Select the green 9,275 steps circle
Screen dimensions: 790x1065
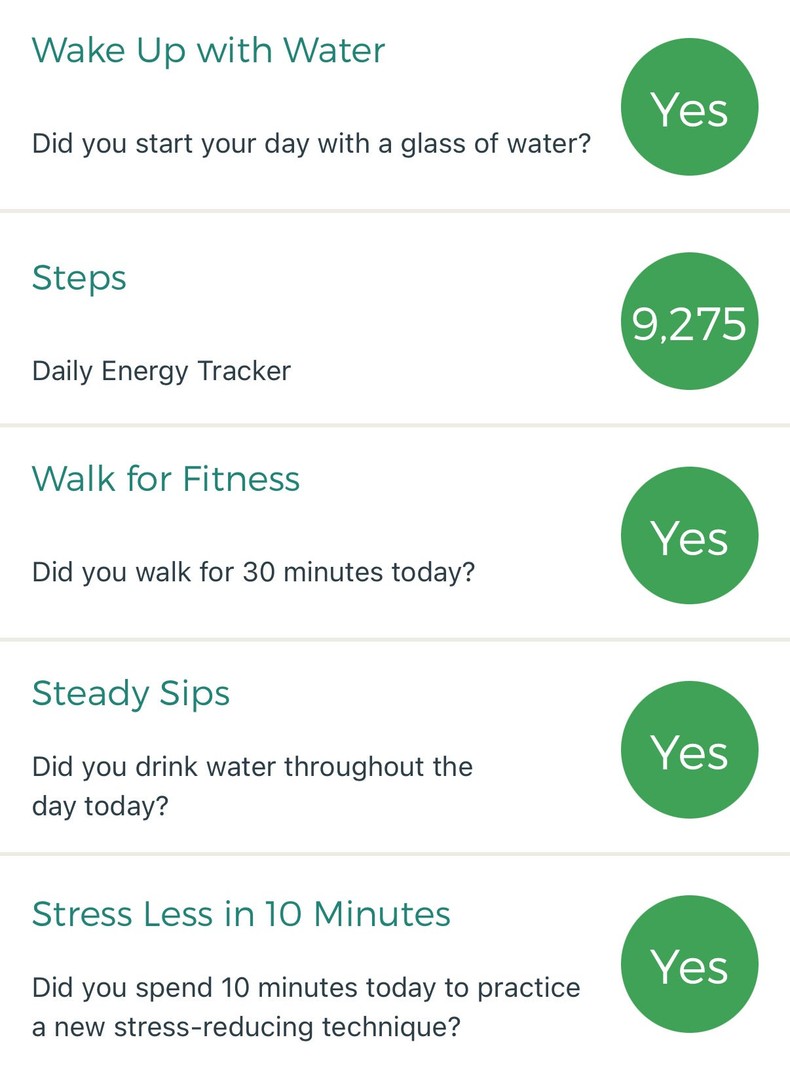pos(689,320)
